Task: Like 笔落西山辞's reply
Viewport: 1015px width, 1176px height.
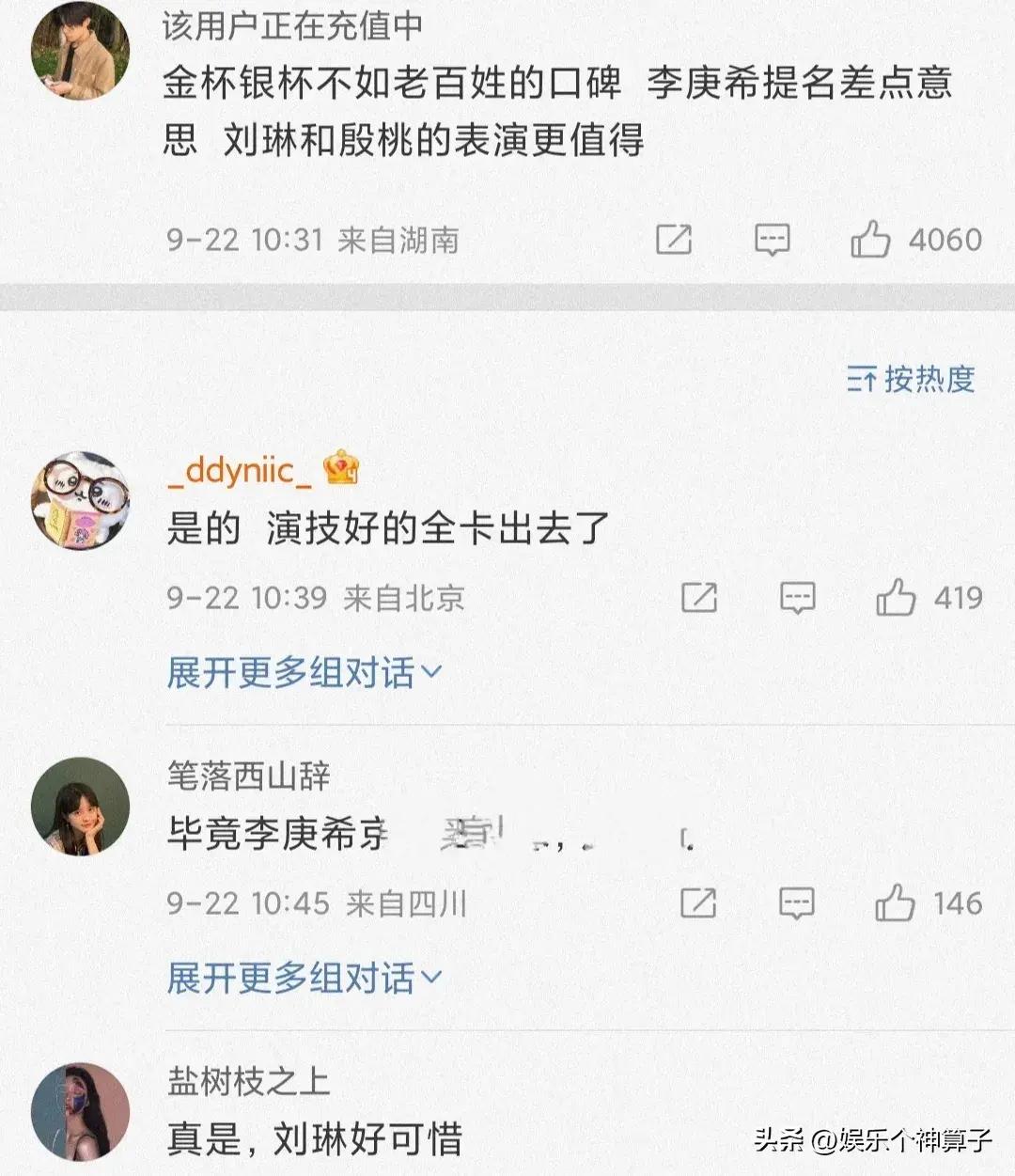Action: tap(895, 904)
